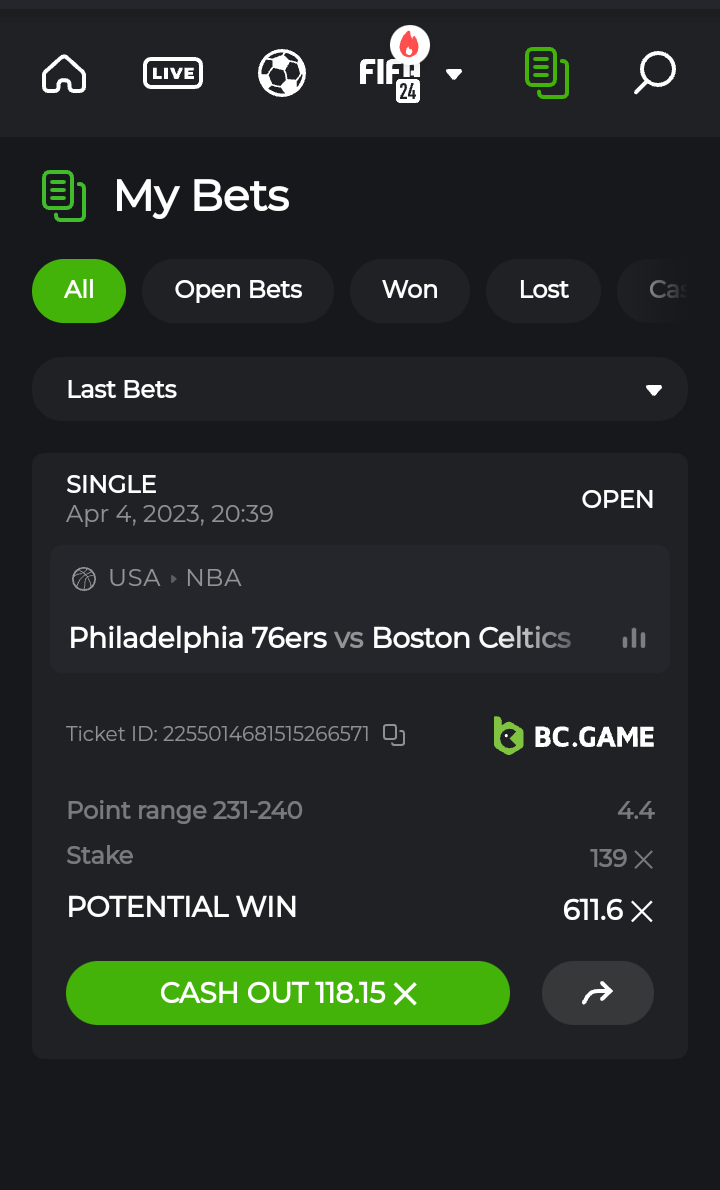Share this bet slip

[598, 993]
